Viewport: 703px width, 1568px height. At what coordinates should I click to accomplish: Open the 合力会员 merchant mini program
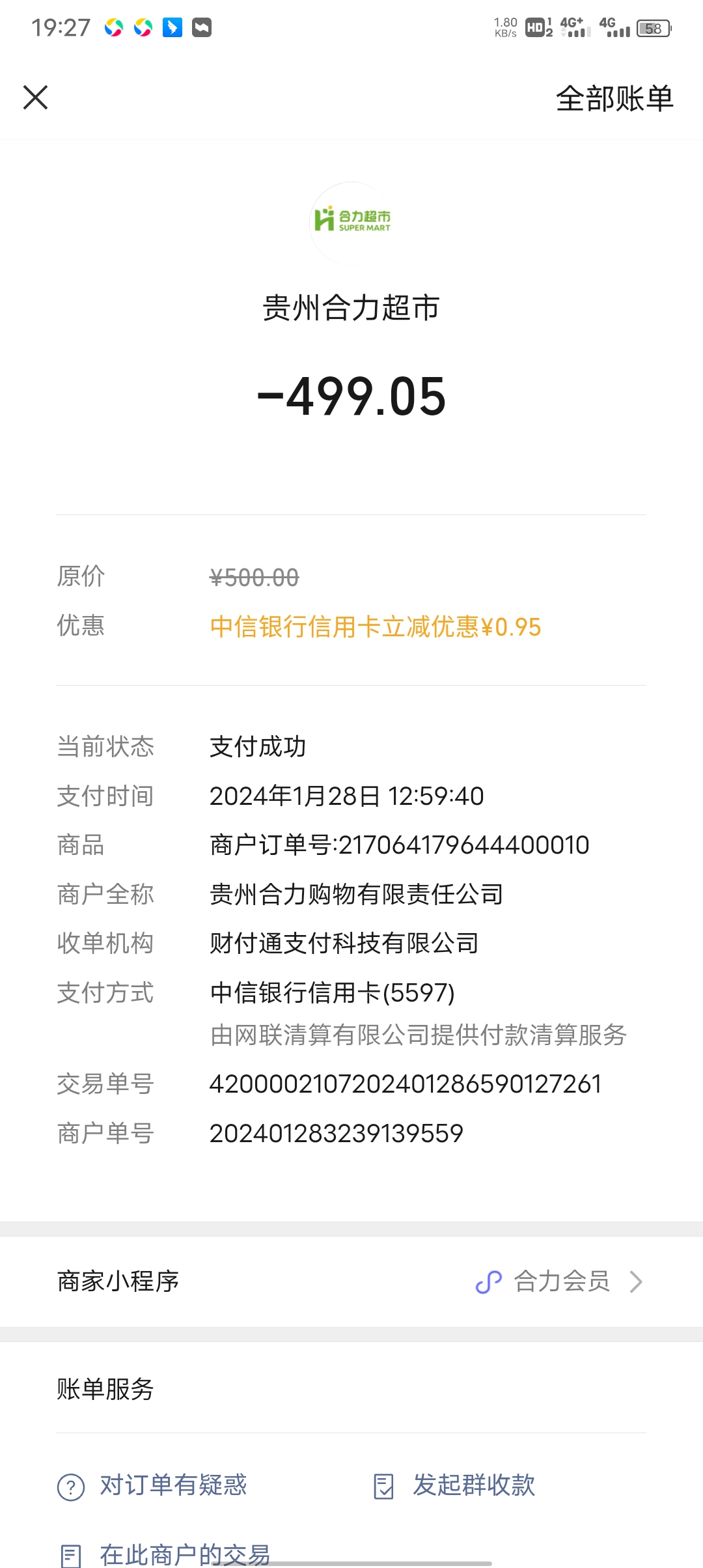[x=560, y=1281]
